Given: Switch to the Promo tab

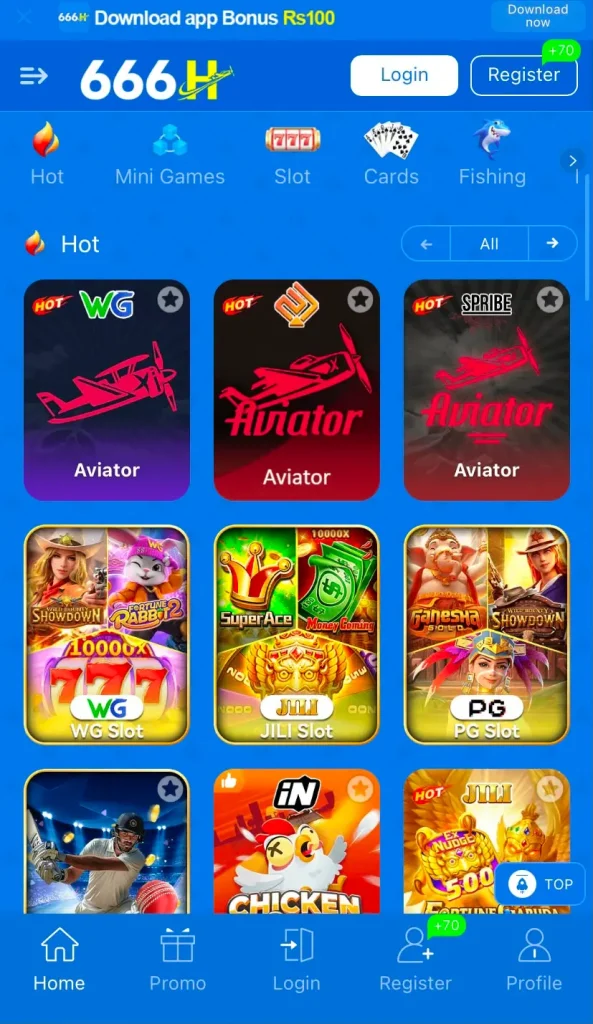Looking at the screenshot, I should pos(178,960).
